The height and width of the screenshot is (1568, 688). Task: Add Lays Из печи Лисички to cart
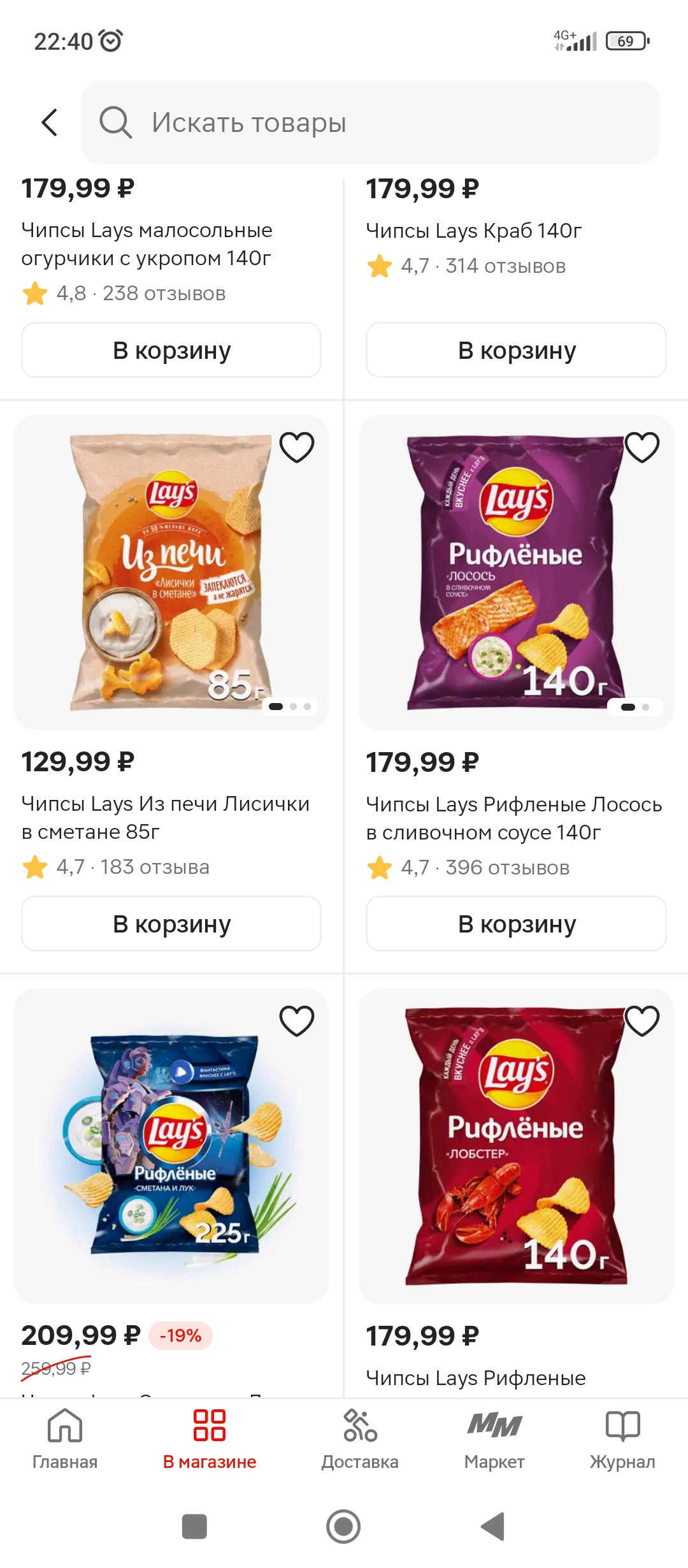(x=171, y=924)
